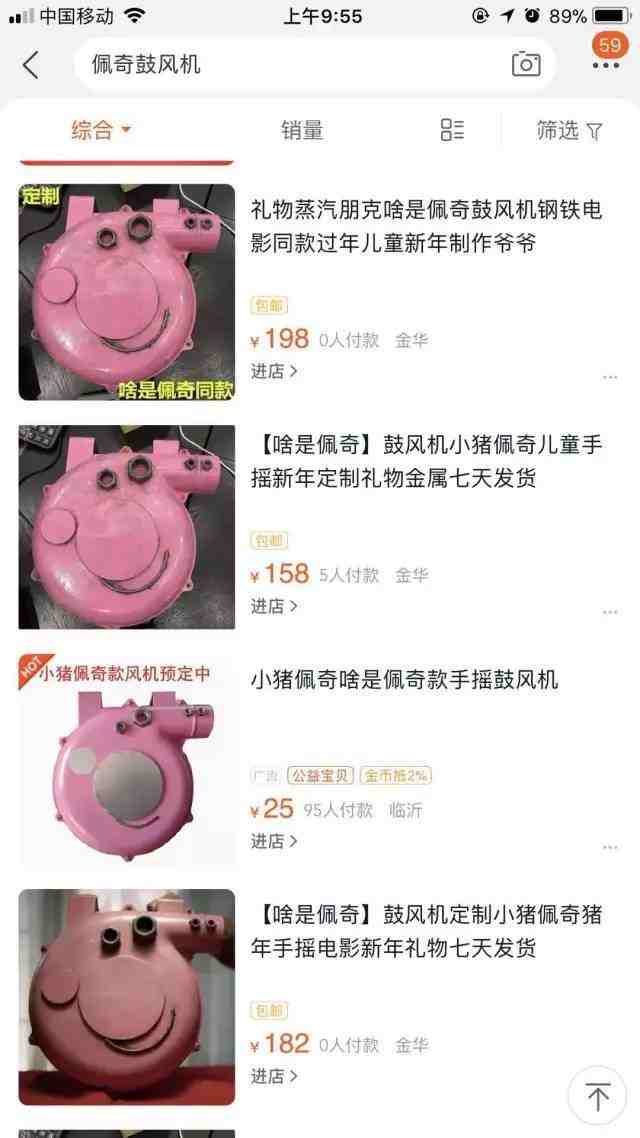Image resolution: width=640 pixels, height=1138 pixels.
Task: Open the ¥182 猪年手摇 blower listing
Action: point(426,930)
